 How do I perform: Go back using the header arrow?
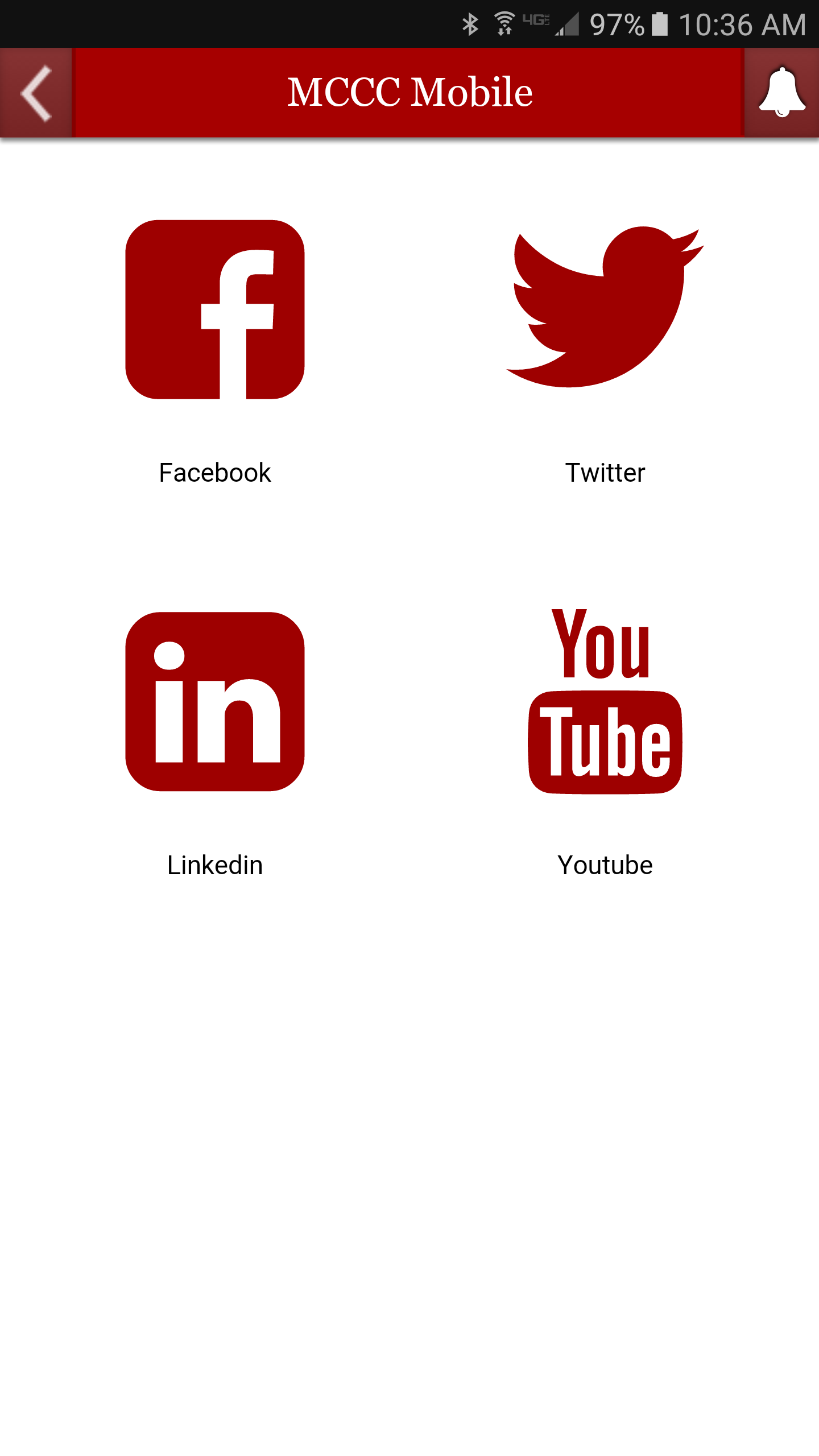tap(36, 93)
